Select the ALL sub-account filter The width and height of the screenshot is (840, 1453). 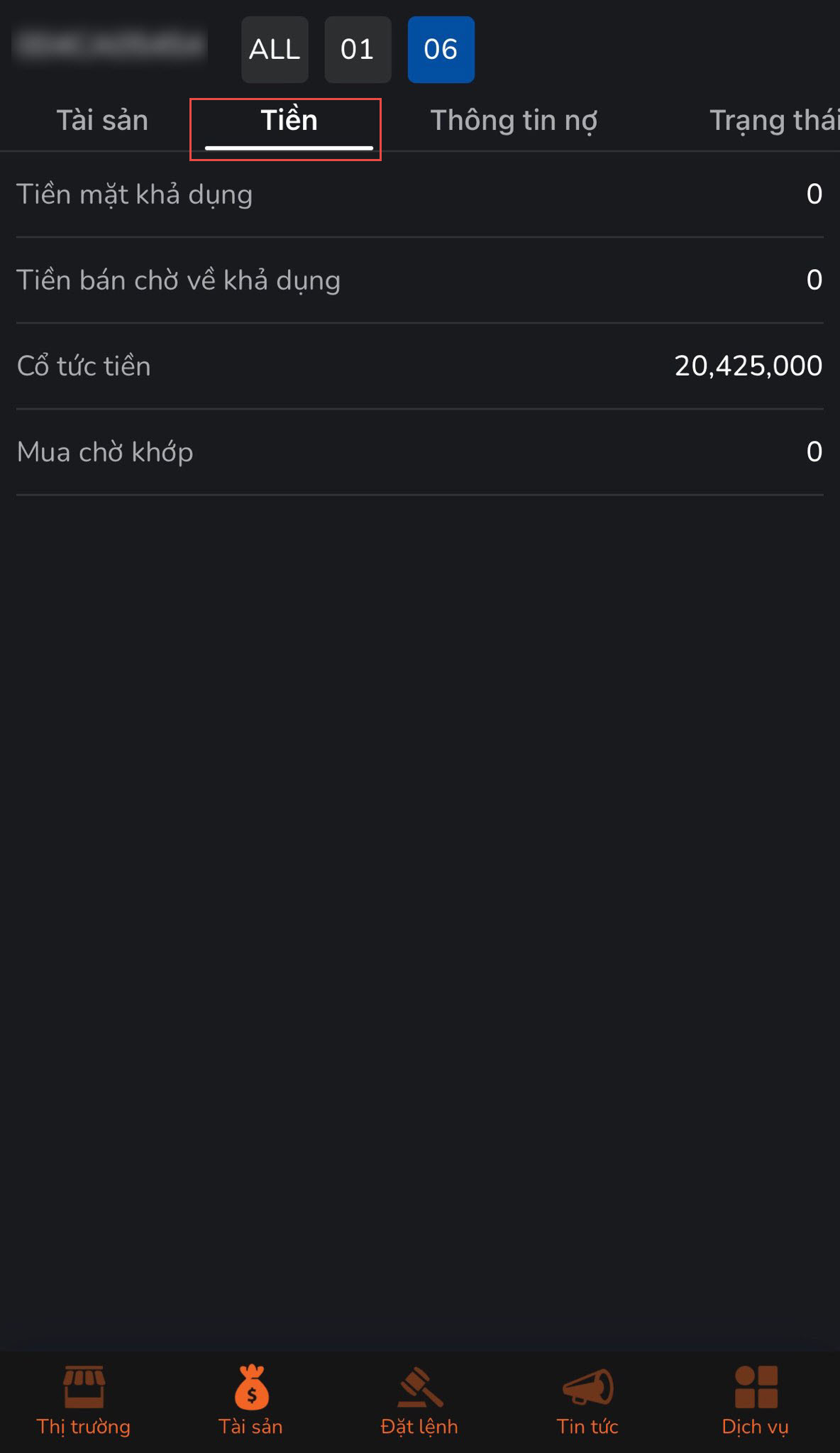(x=275, y=50)
